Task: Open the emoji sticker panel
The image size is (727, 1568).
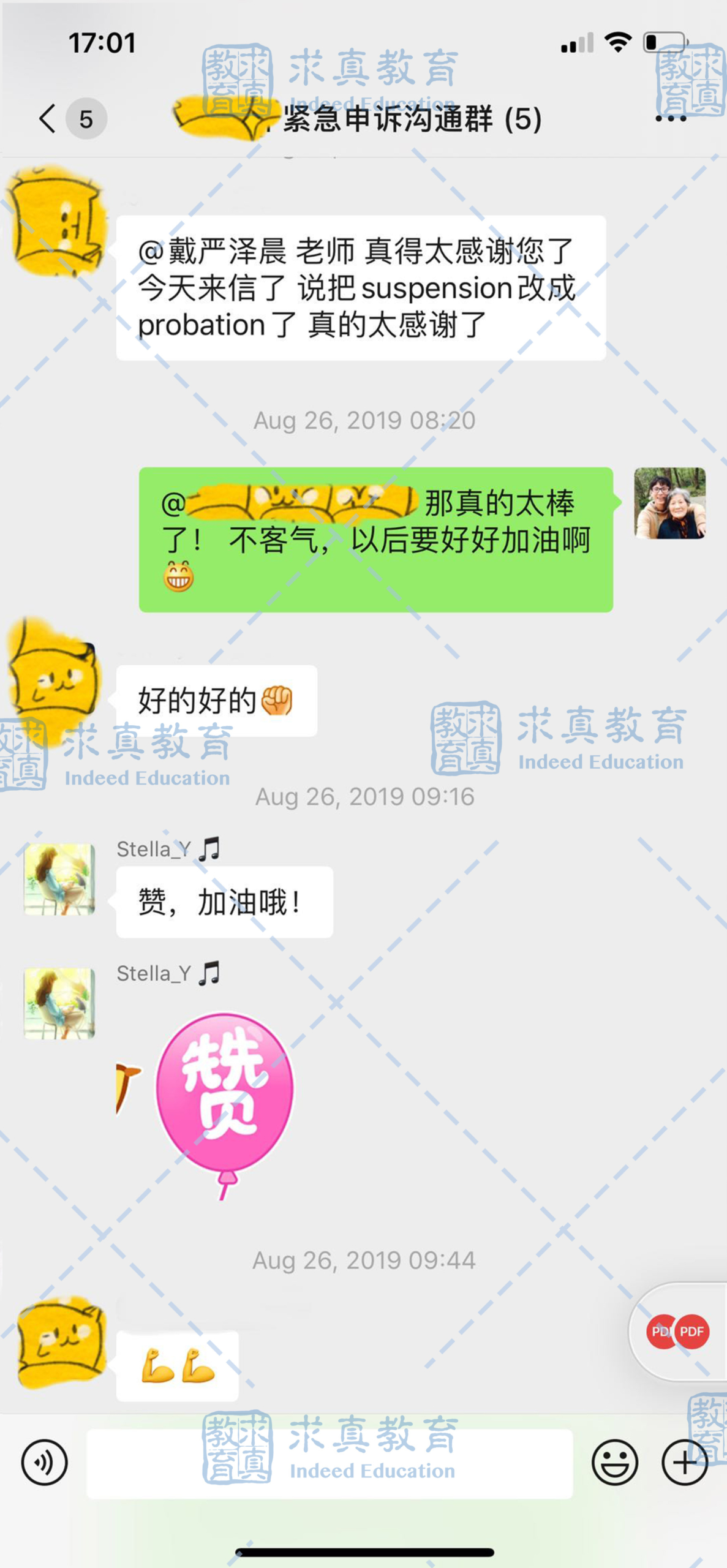Action: tap(614, 1463)
